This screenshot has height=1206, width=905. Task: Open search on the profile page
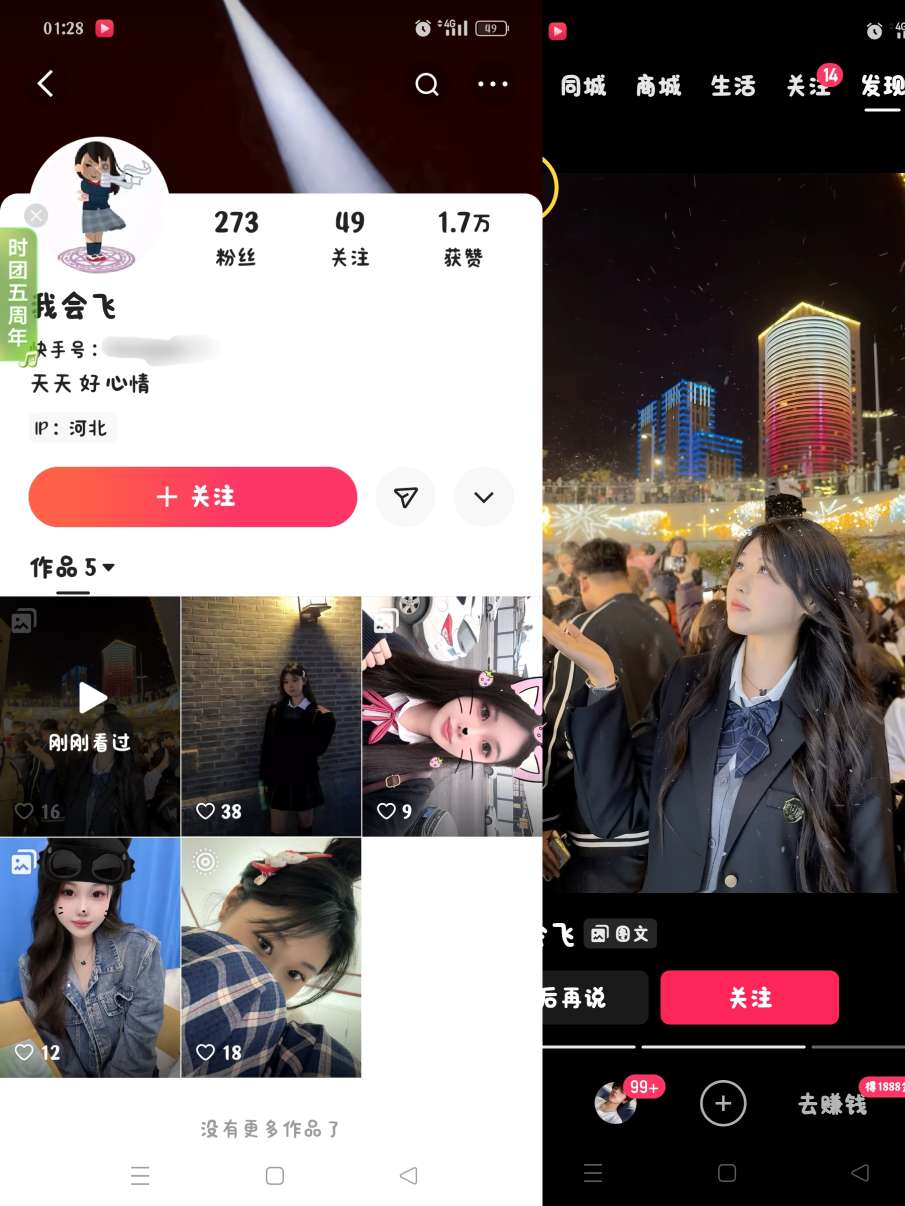pos(427,85)
